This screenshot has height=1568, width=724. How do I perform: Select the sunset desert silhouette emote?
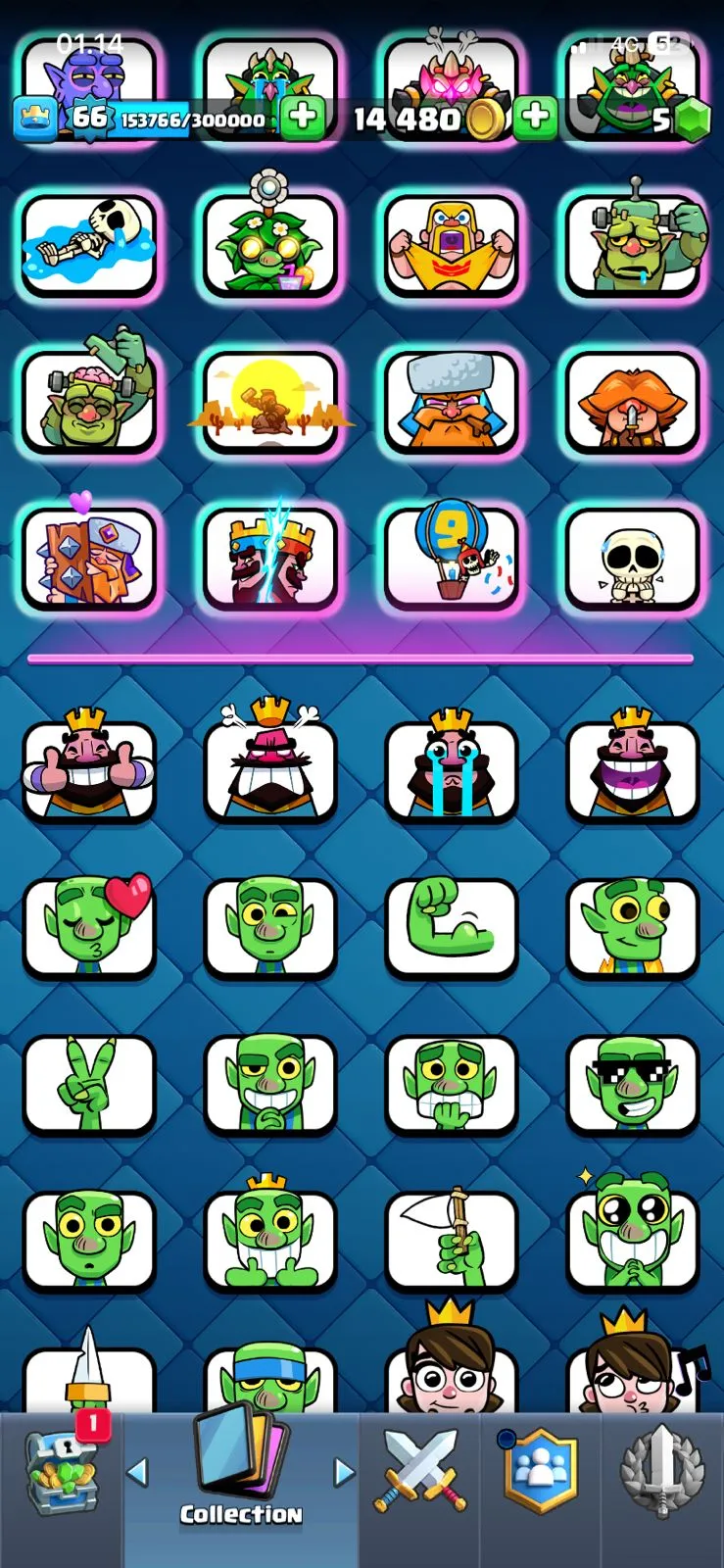[270, 402]
